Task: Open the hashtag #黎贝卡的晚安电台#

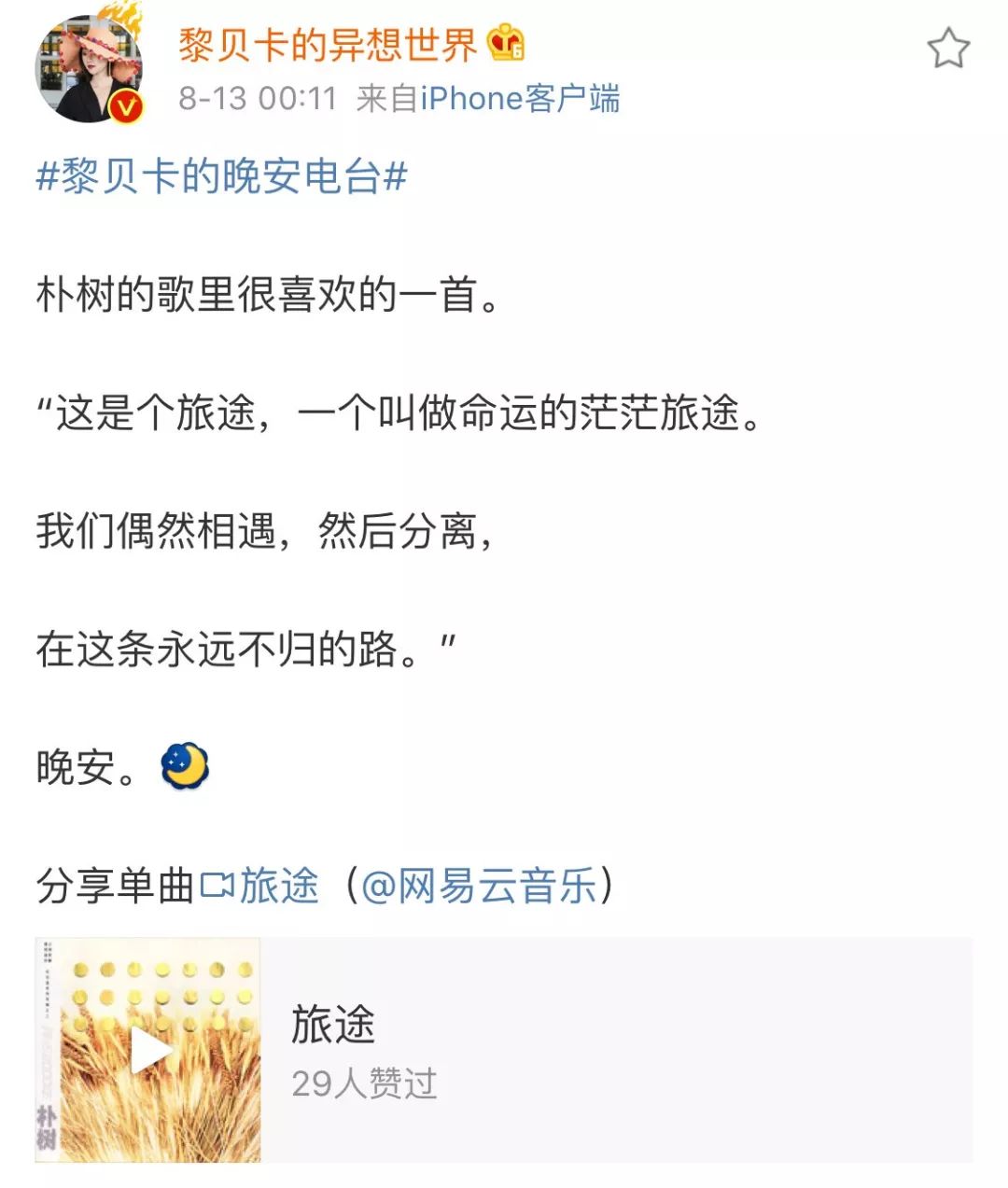Action: pos(222,175)
